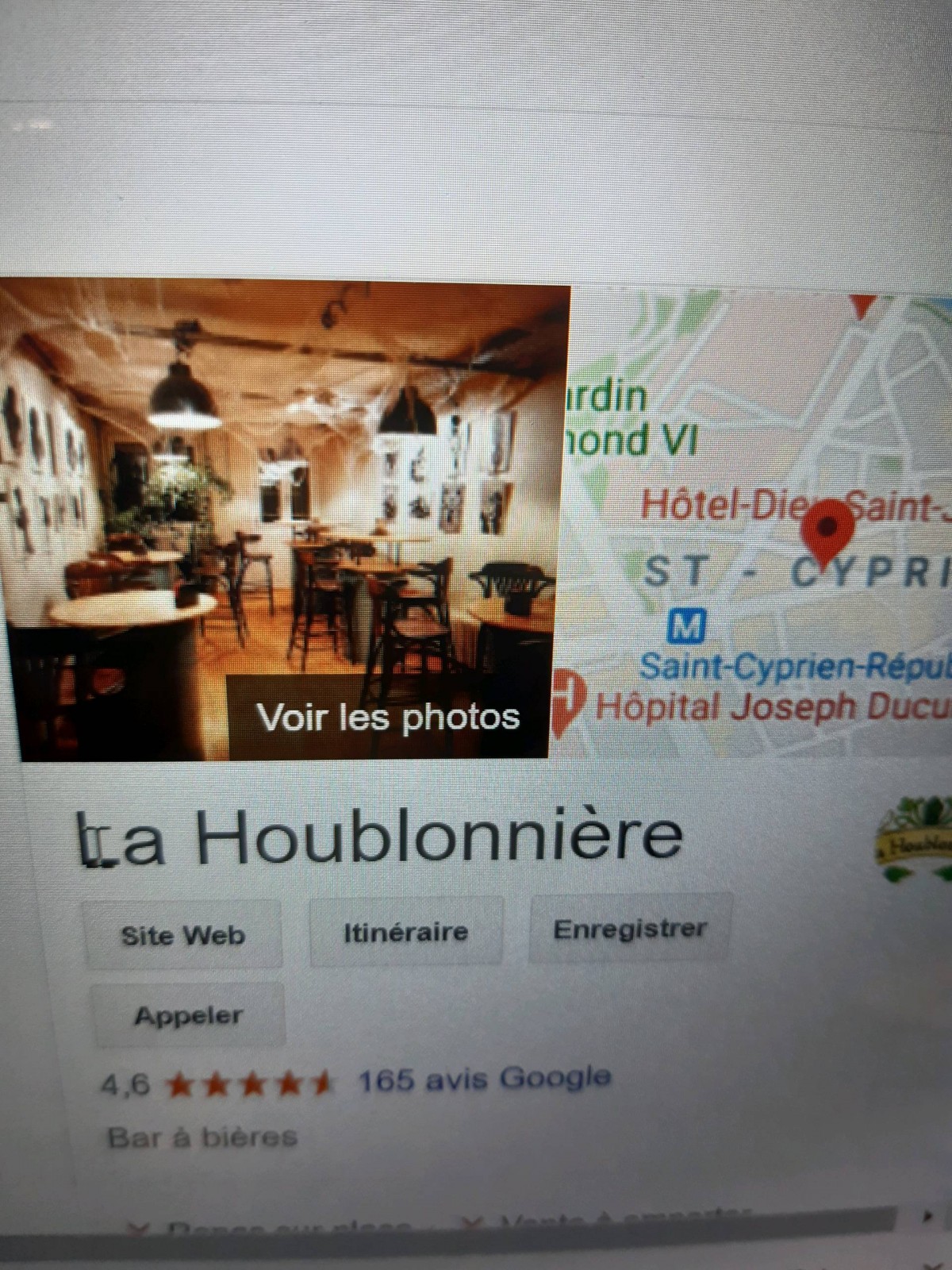Open the map preview of Saint-Cyprien
The height and width of the screenshot is (1270, 952).
tap(762, 524)
